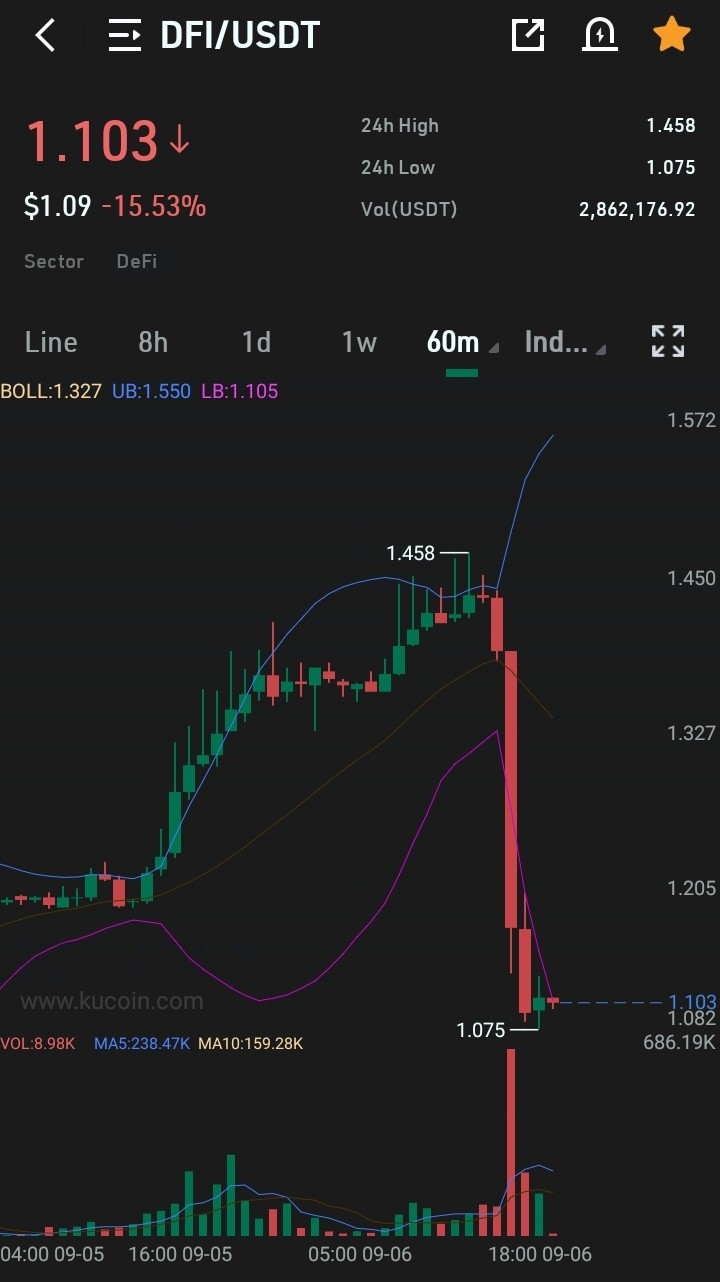
Task: Select the 1d timeframe
Action: point(257,342)
